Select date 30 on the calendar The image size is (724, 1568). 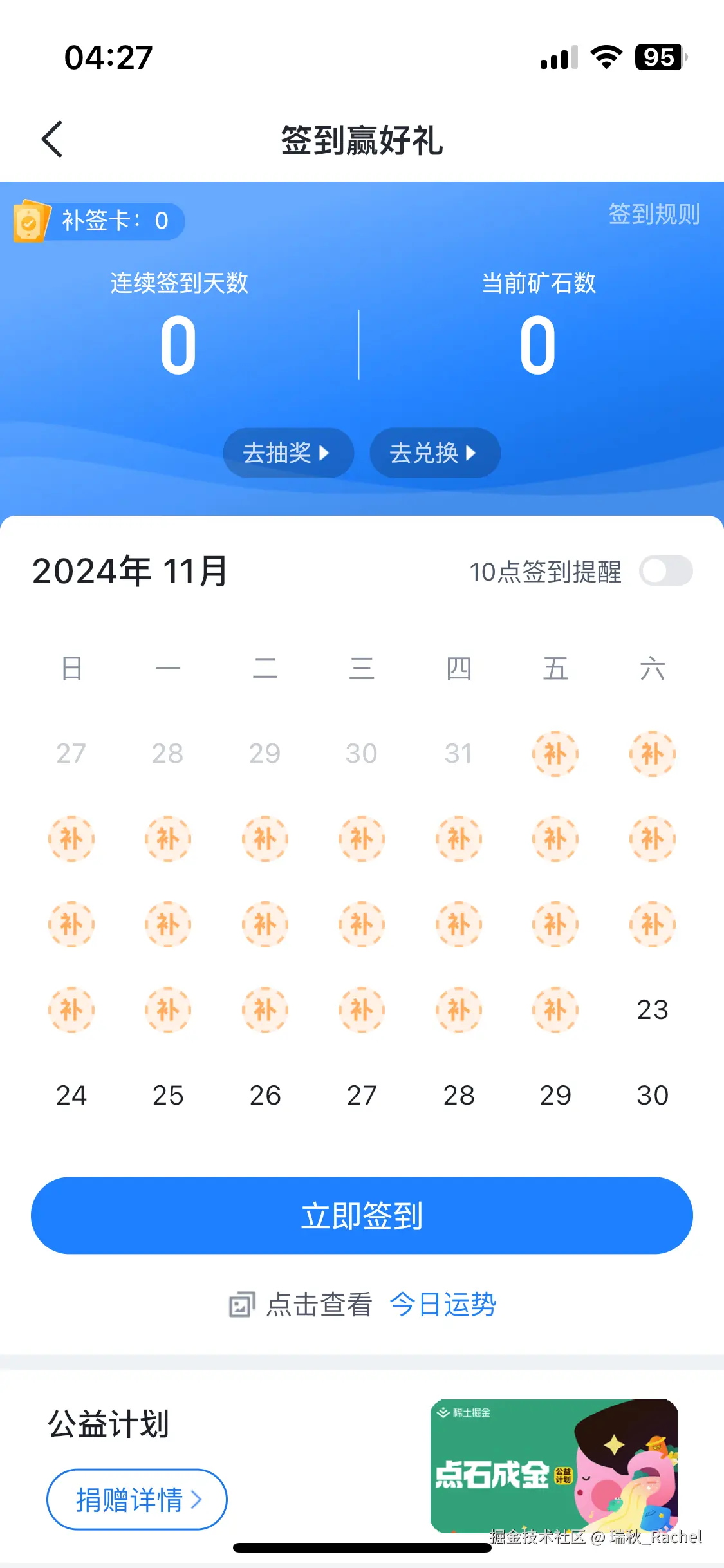[x=653, y=1095]
